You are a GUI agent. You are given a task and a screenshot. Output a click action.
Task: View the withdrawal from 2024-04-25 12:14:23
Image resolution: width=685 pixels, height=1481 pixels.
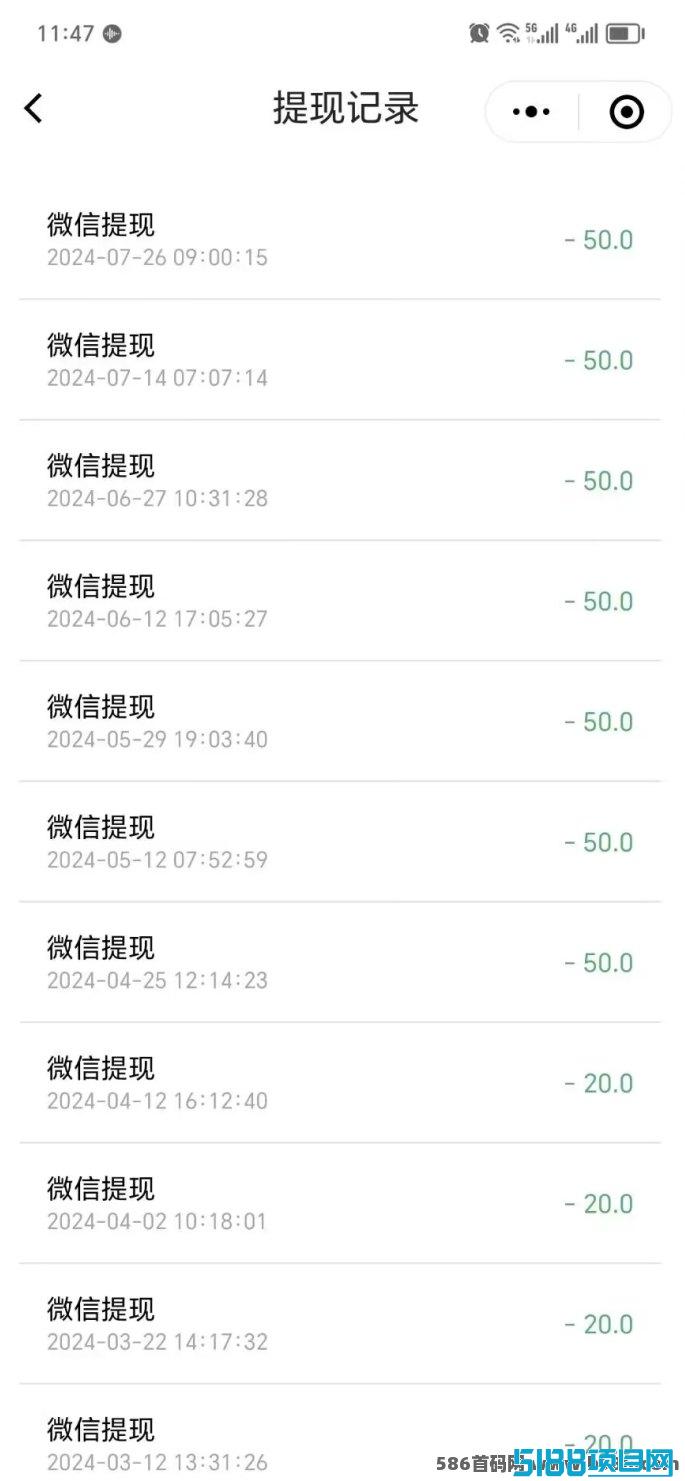pyautogui.click(x=340, y=963)
